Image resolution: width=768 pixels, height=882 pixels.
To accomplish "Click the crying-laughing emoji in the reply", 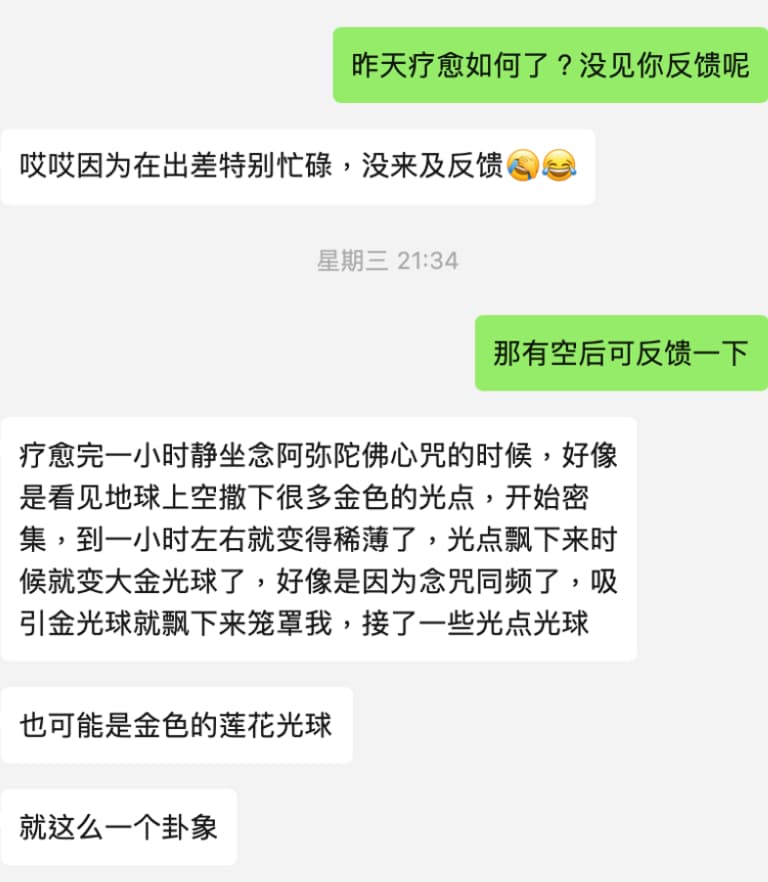I will pyautogui.click(x=558, y=165).
